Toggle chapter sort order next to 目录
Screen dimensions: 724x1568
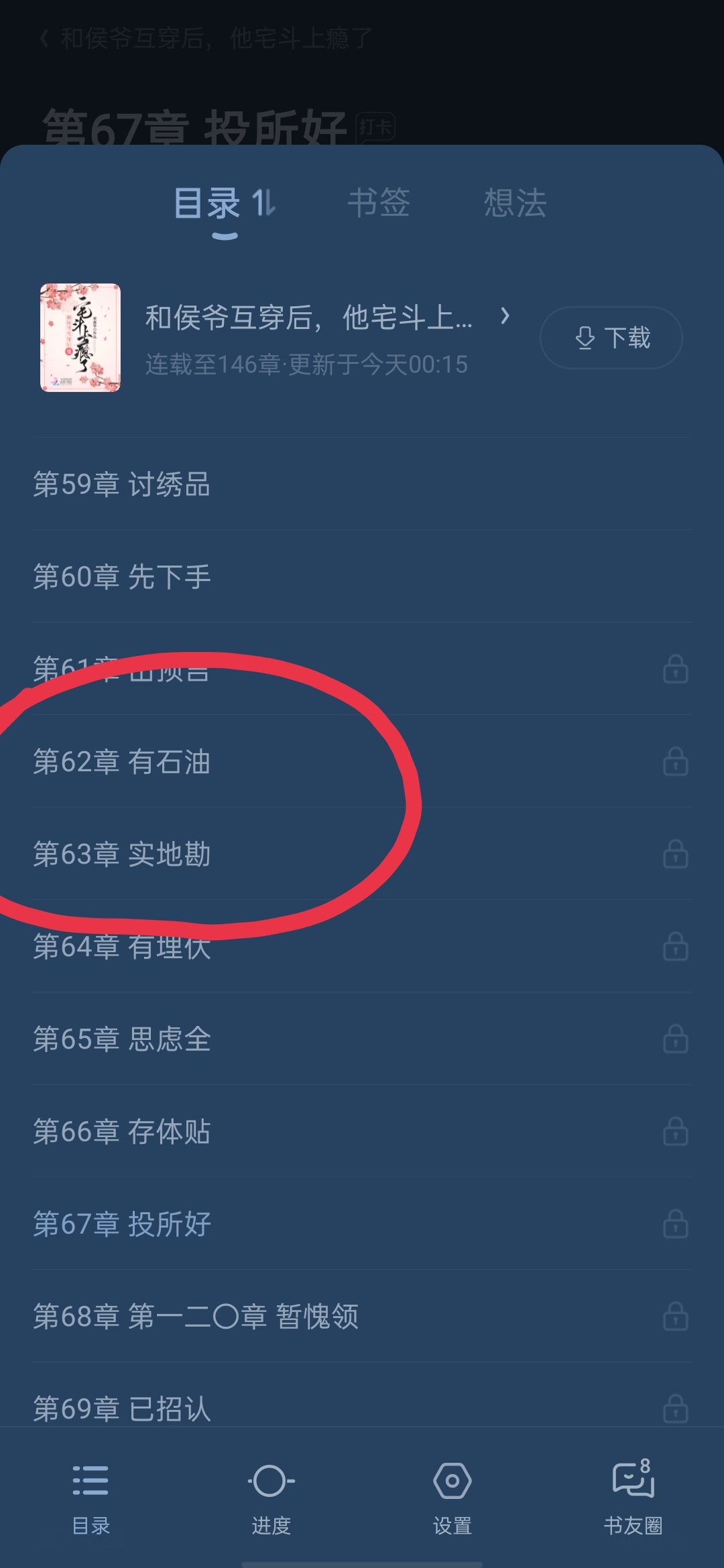(x=263, y=202)
